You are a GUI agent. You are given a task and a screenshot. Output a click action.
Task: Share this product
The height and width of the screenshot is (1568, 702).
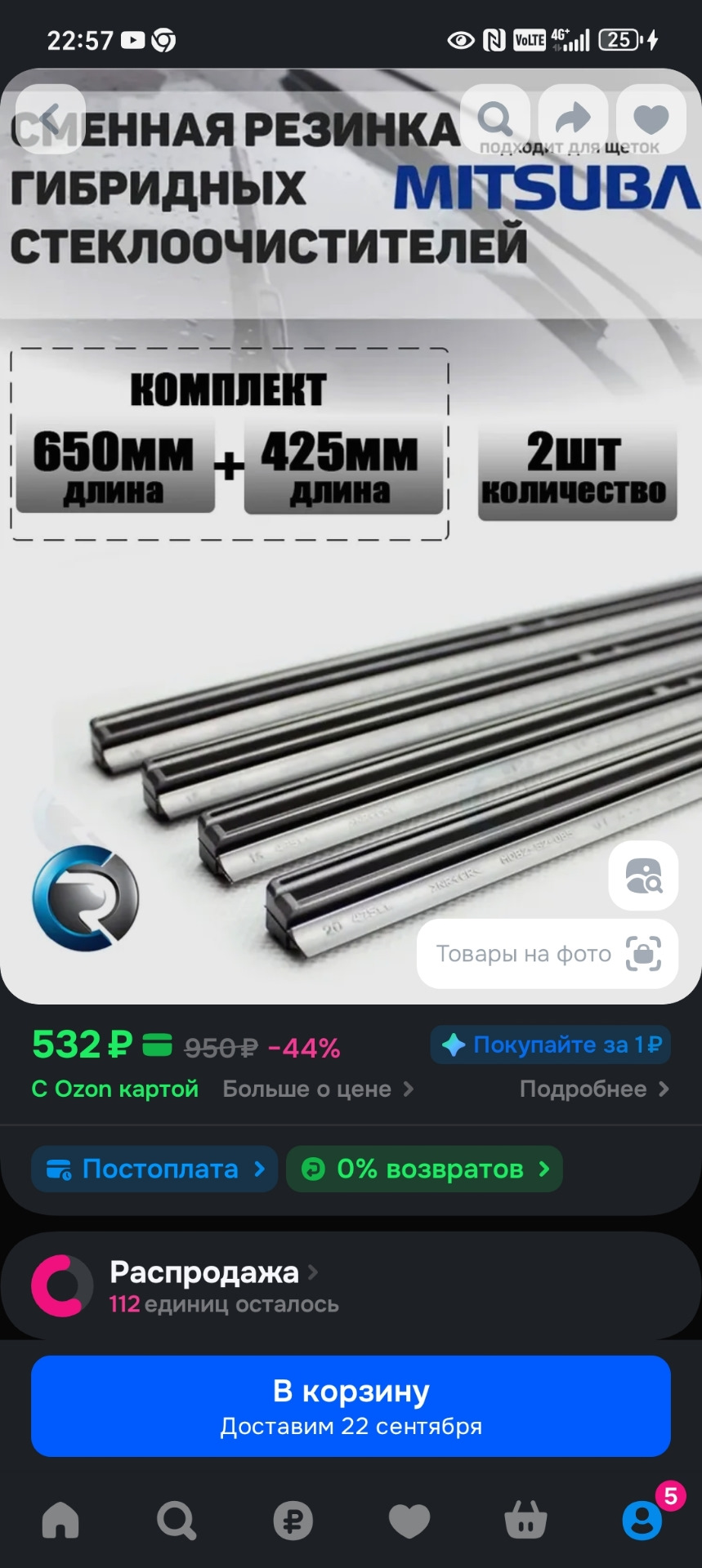[x=573, y=119]
